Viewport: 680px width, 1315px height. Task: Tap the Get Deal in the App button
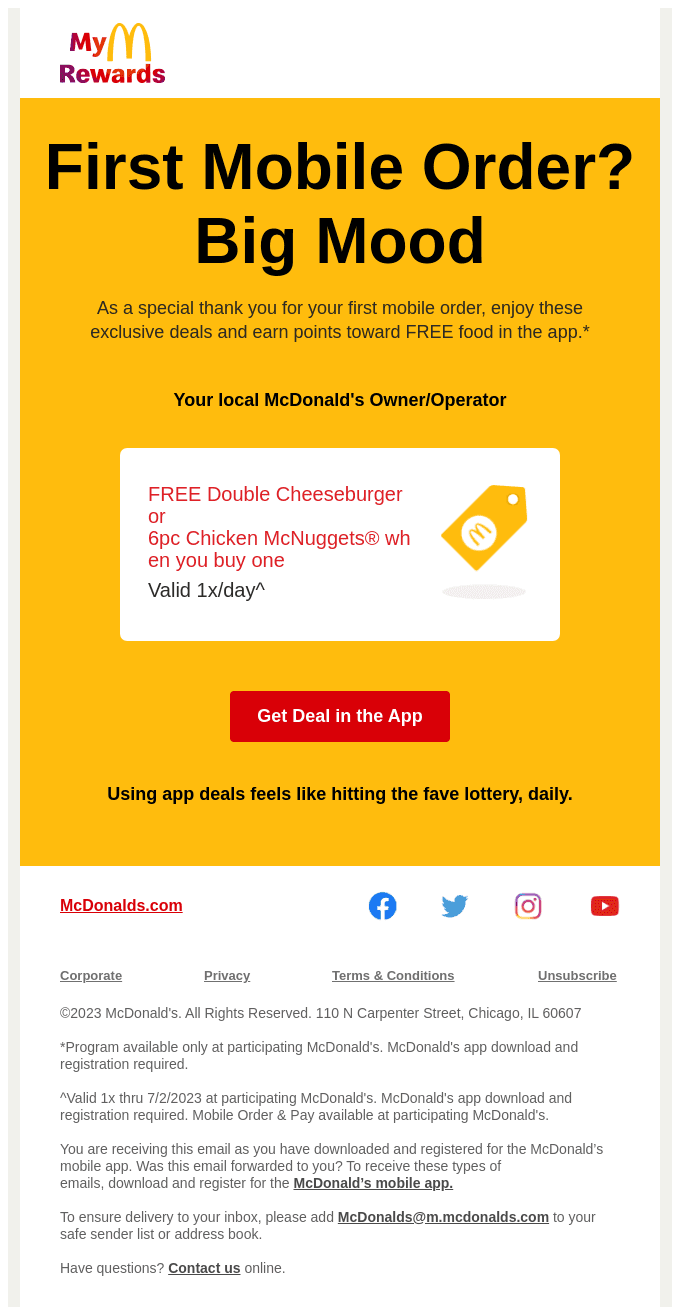pos(340,716)
